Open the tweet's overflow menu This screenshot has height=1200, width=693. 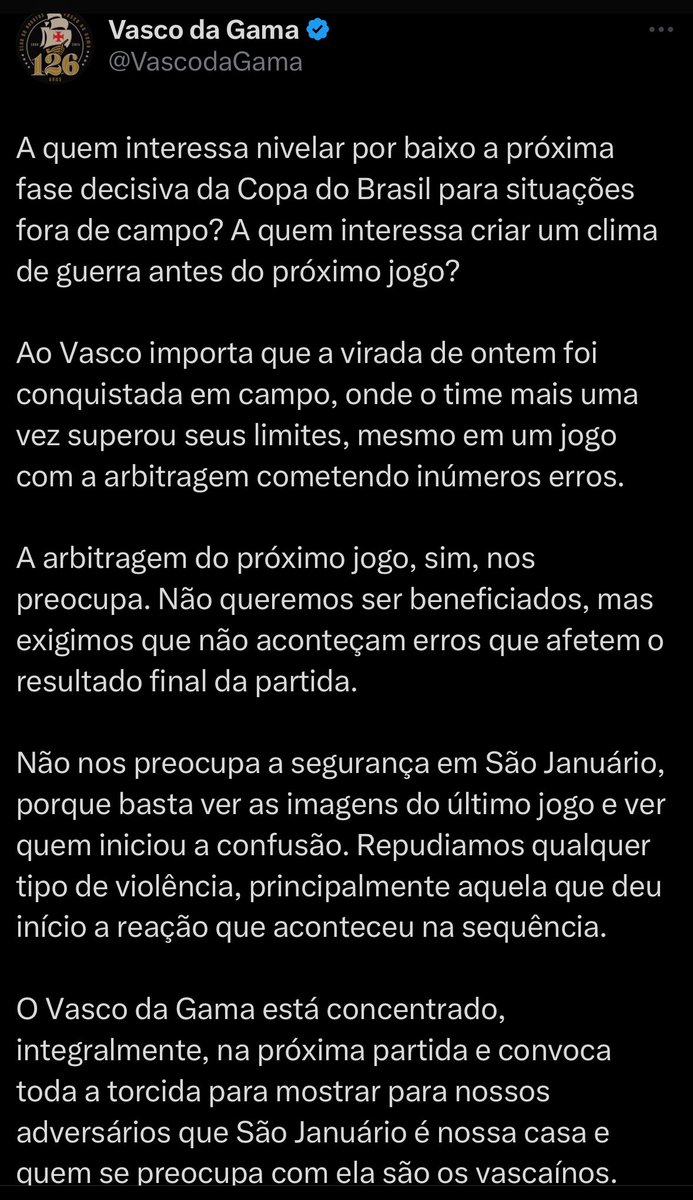point(659,32)
